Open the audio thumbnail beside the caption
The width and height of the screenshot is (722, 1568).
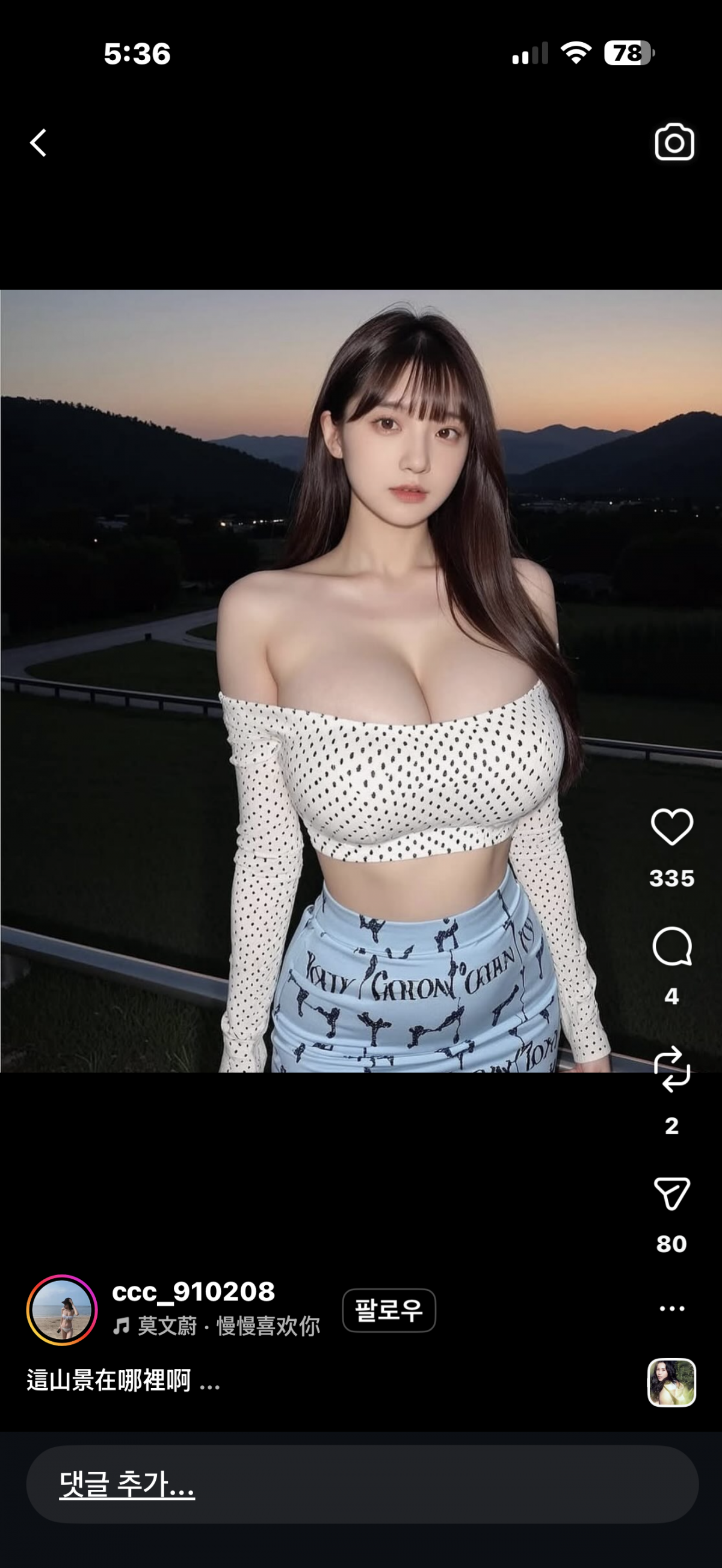coord(671,1382)
